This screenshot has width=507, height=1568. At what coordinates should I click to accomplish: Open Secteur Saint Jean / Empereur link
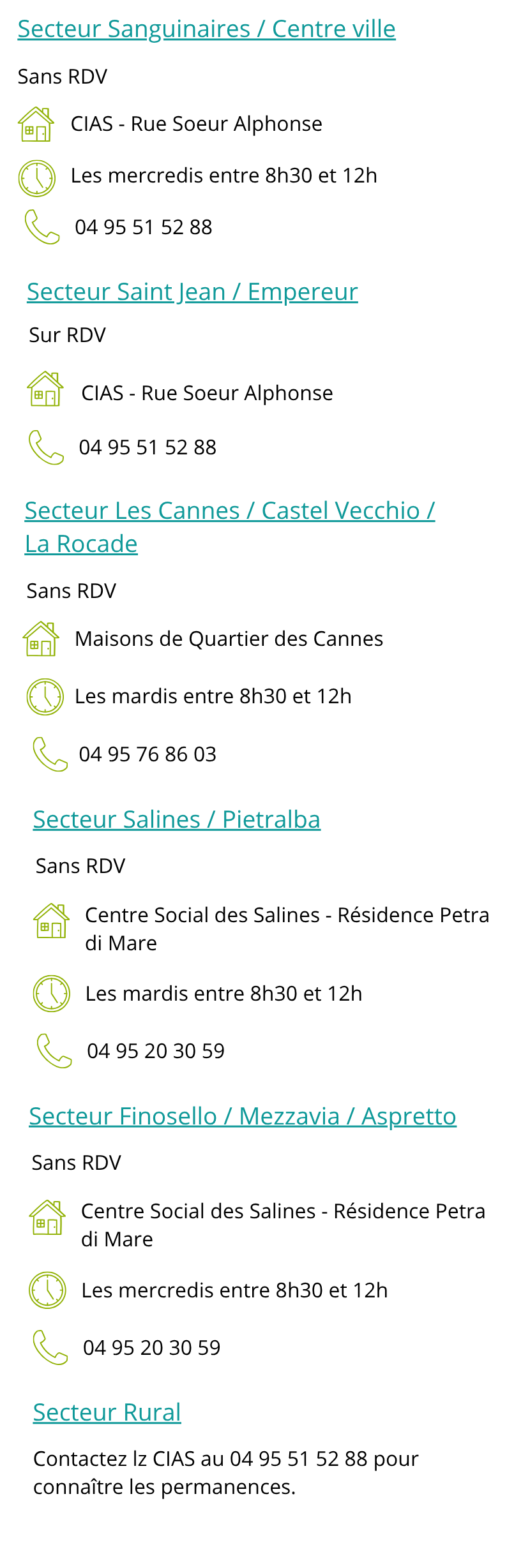pyautogui.click(x=192, y=292)
